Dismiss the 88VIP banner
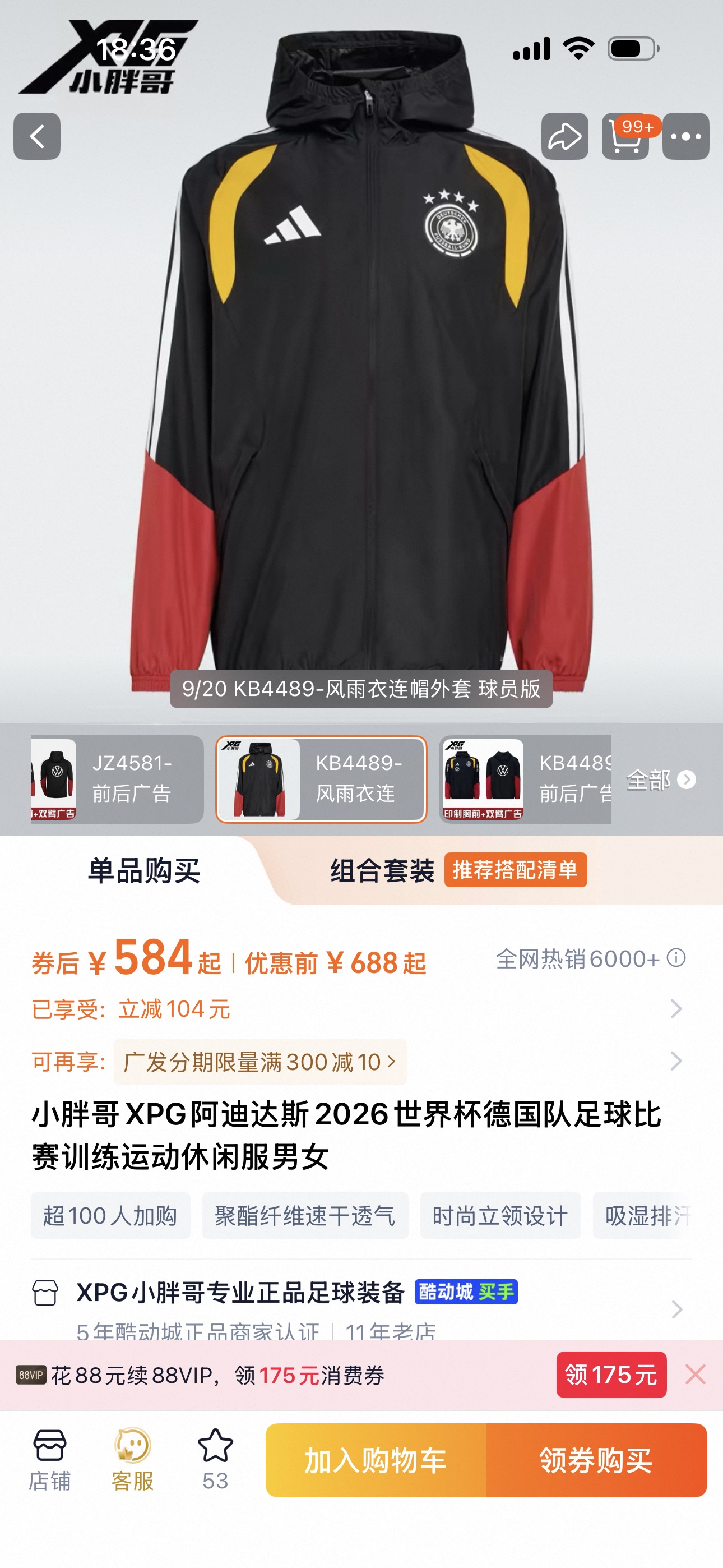Viewport: 723px width, 1568px height. 695,1375
